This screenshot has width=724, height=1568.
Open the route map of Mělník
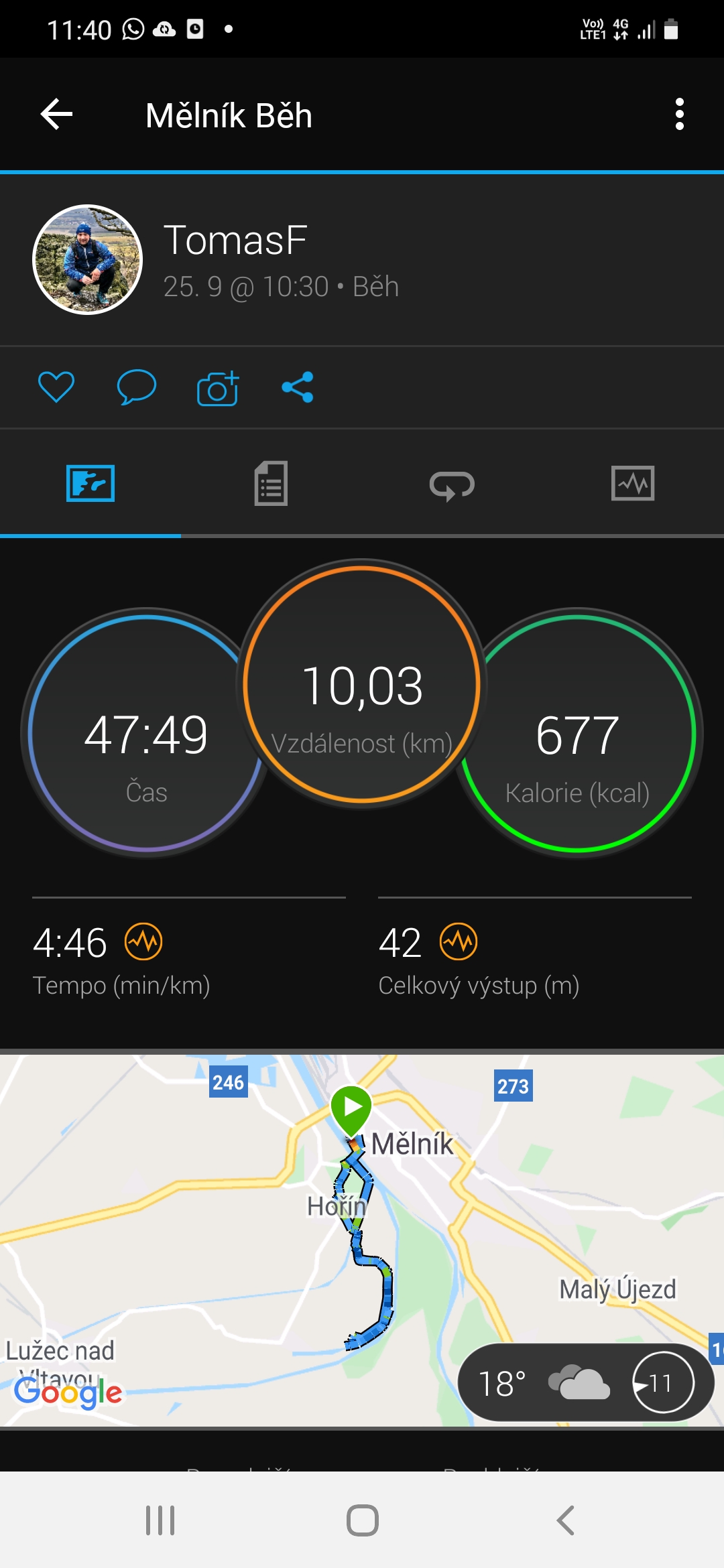[362, 1240]
